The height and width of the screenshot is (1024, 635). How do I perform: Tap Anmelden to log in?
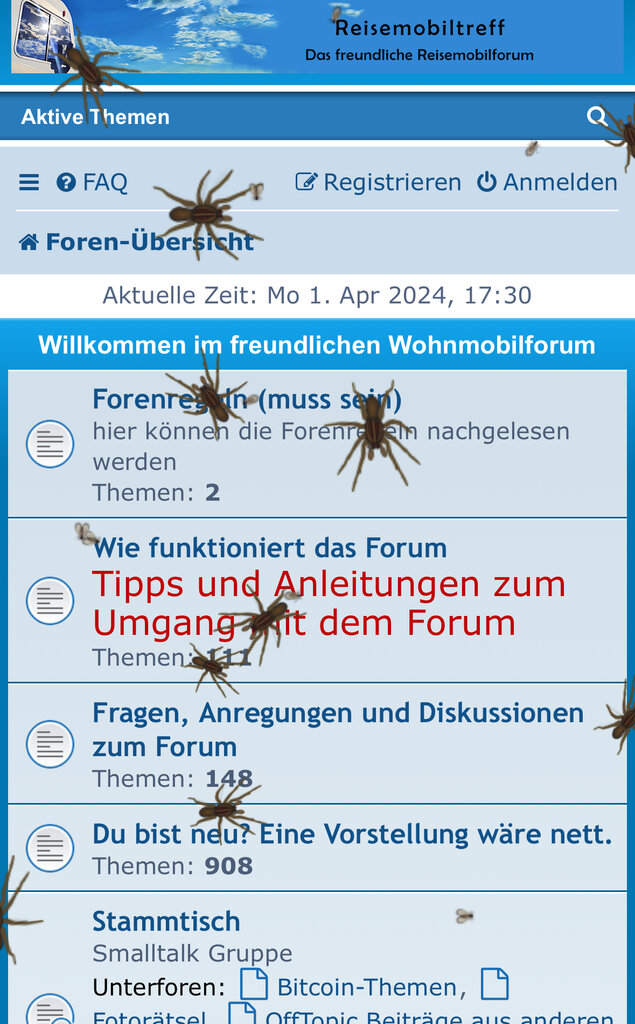point(547,182)
